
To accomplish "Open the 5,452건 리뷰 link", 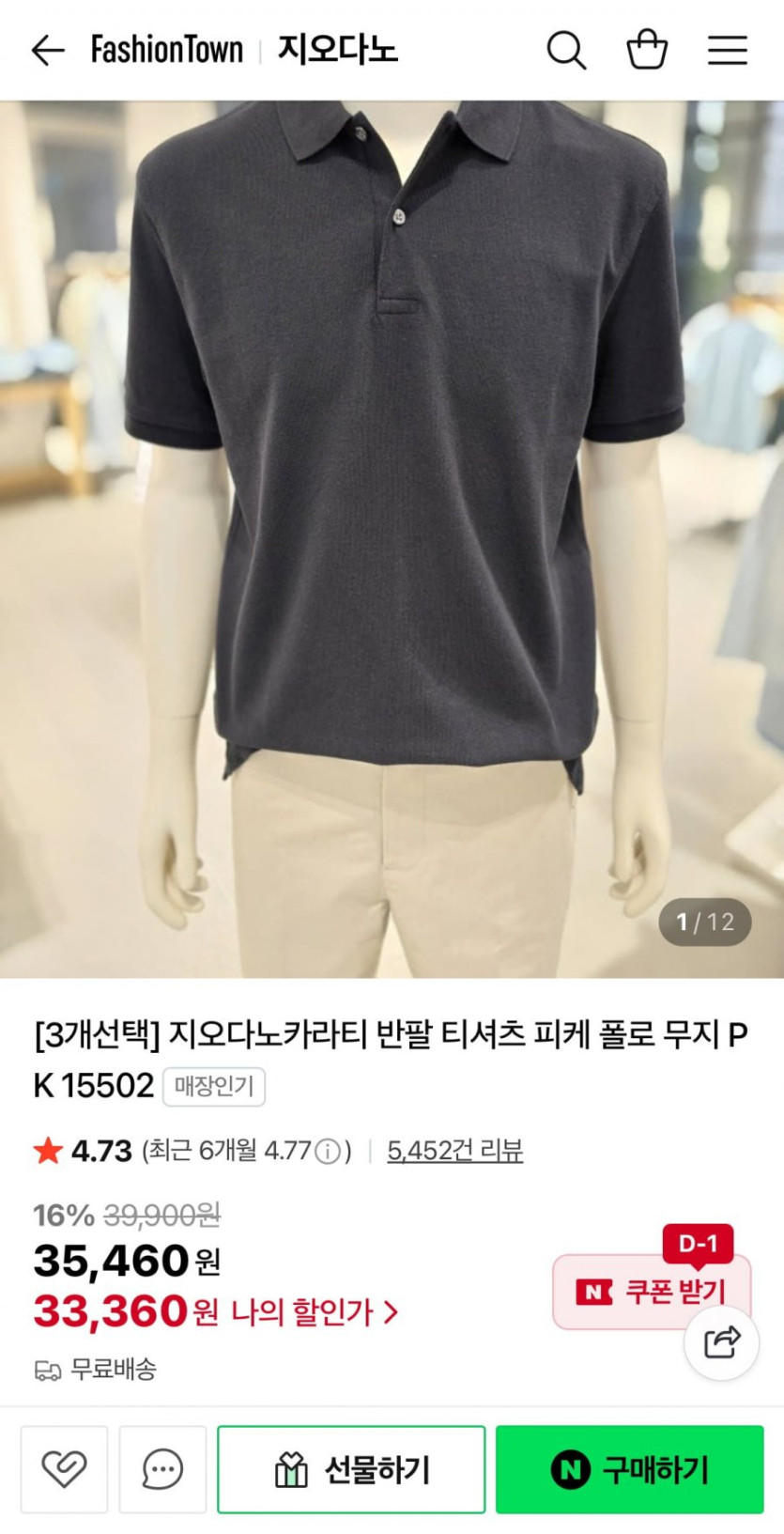I will 454,1151.
